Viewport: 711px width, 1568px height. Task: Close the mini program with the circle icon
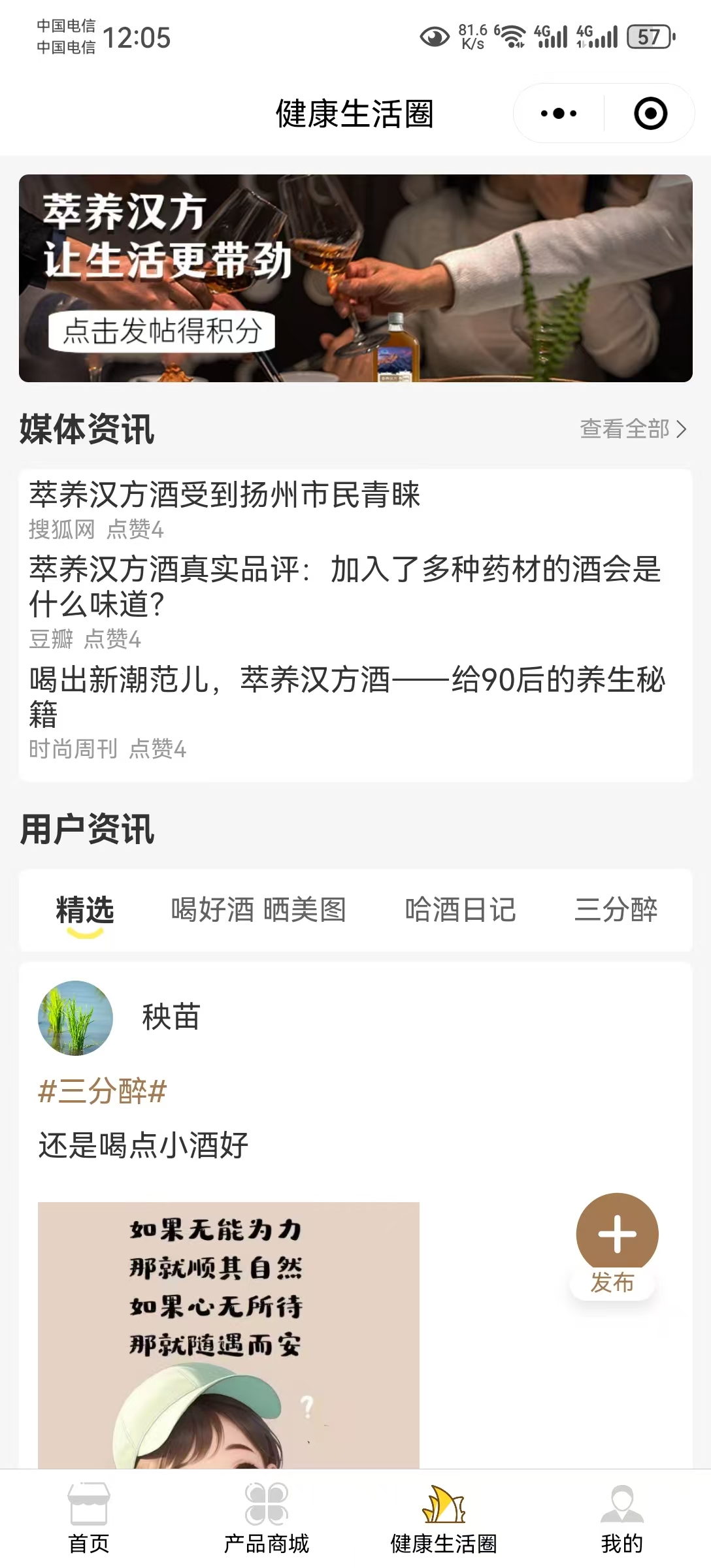click(x=650, y=114)
